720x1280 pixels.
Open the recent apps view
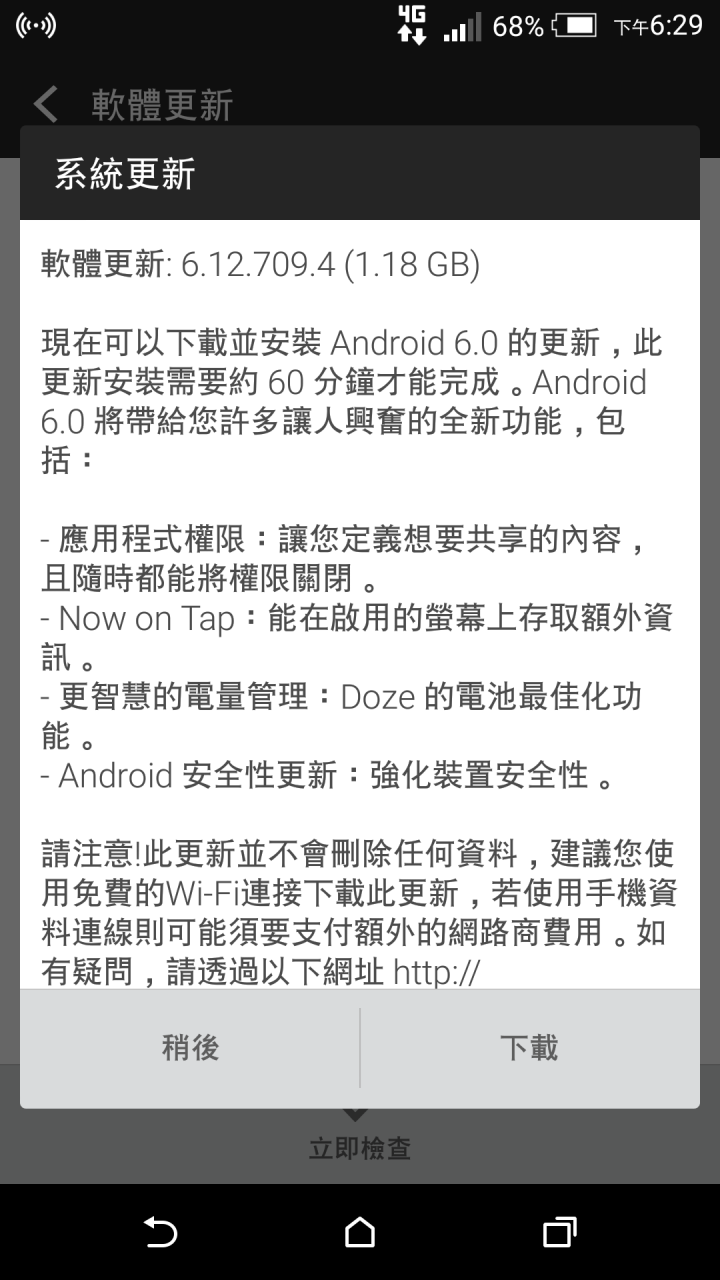tap(559, 1232)
